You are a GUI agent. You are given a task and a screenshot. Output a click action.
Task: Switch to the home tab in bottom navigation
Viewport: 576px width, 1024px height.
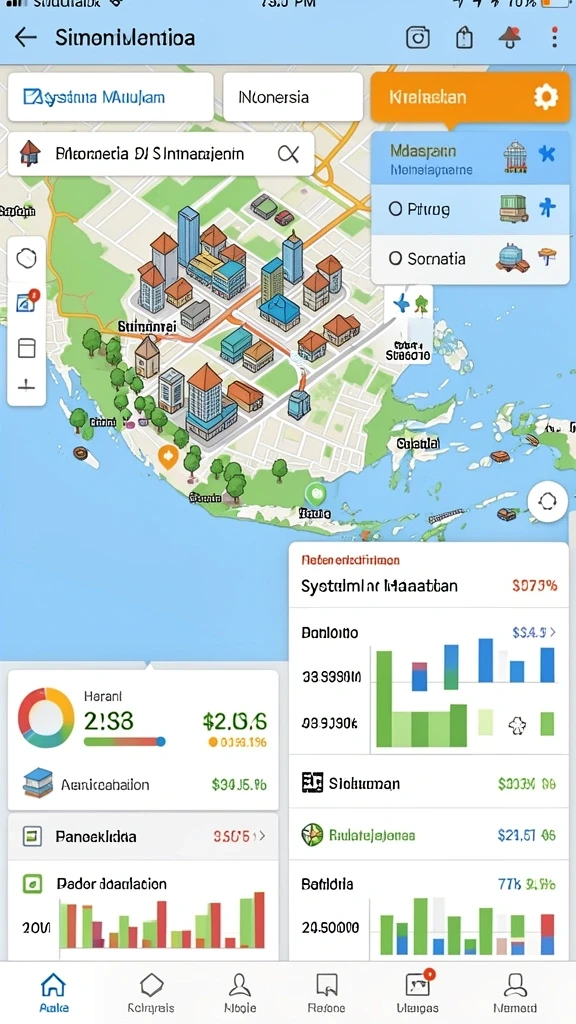pos(54,992)
